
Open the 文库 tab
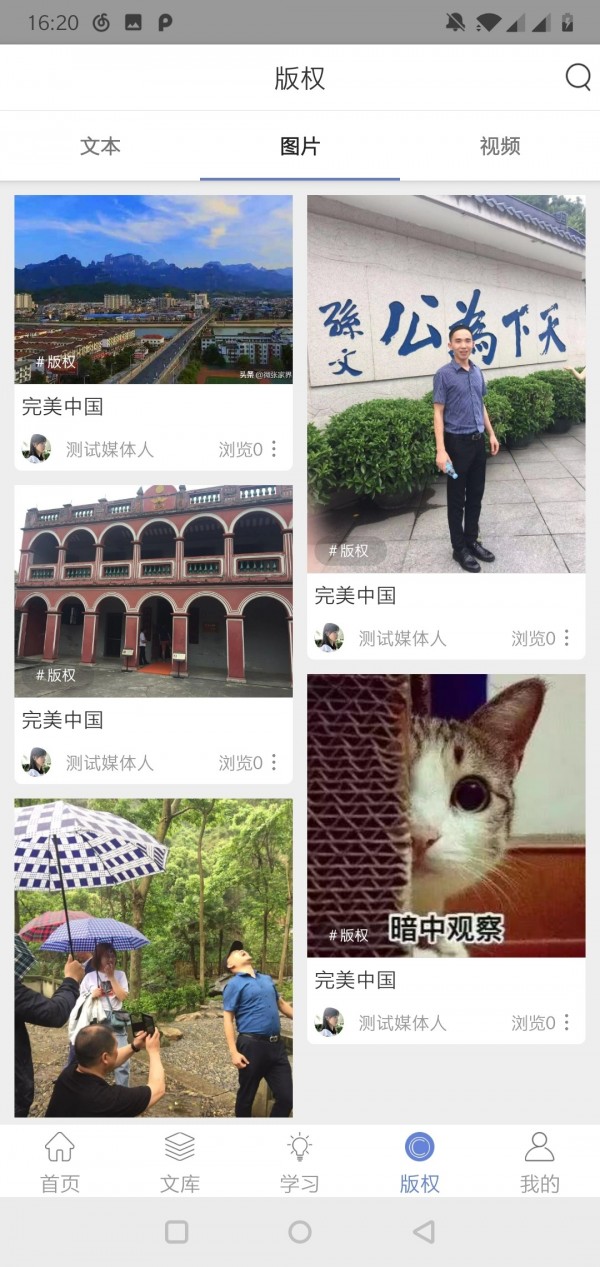tap(180, 1162)
